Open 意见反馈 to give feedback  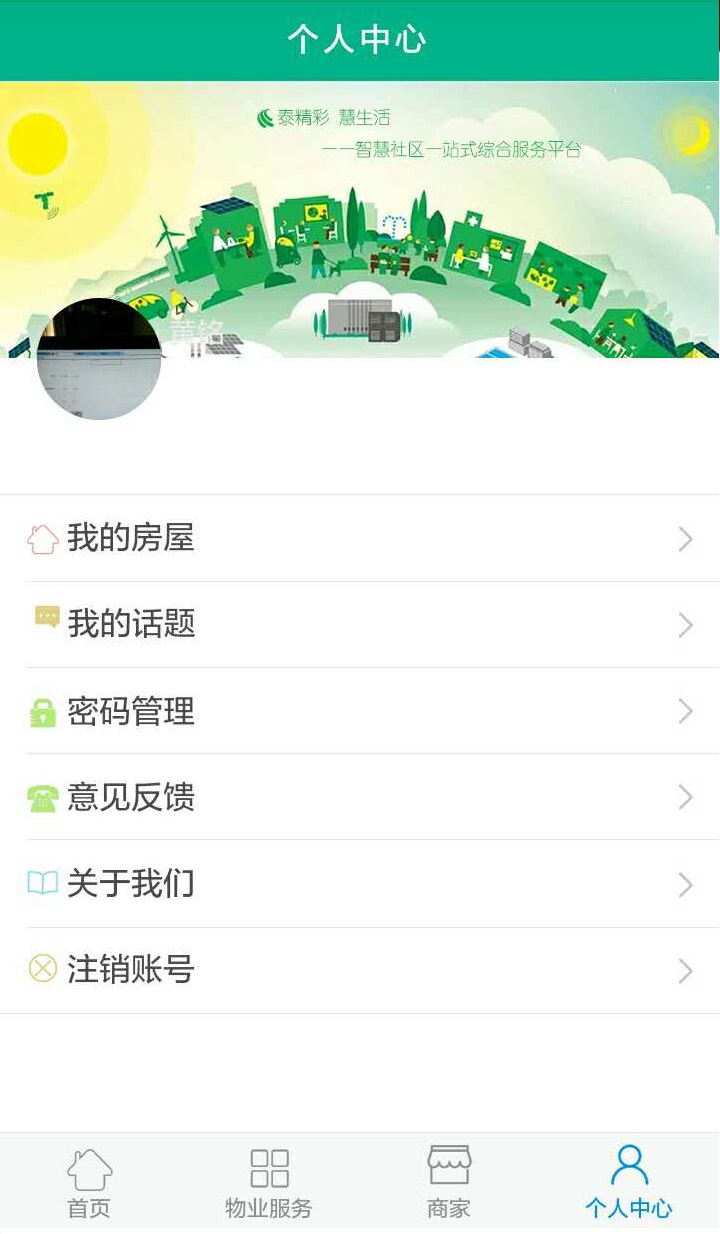click(131, 797)
